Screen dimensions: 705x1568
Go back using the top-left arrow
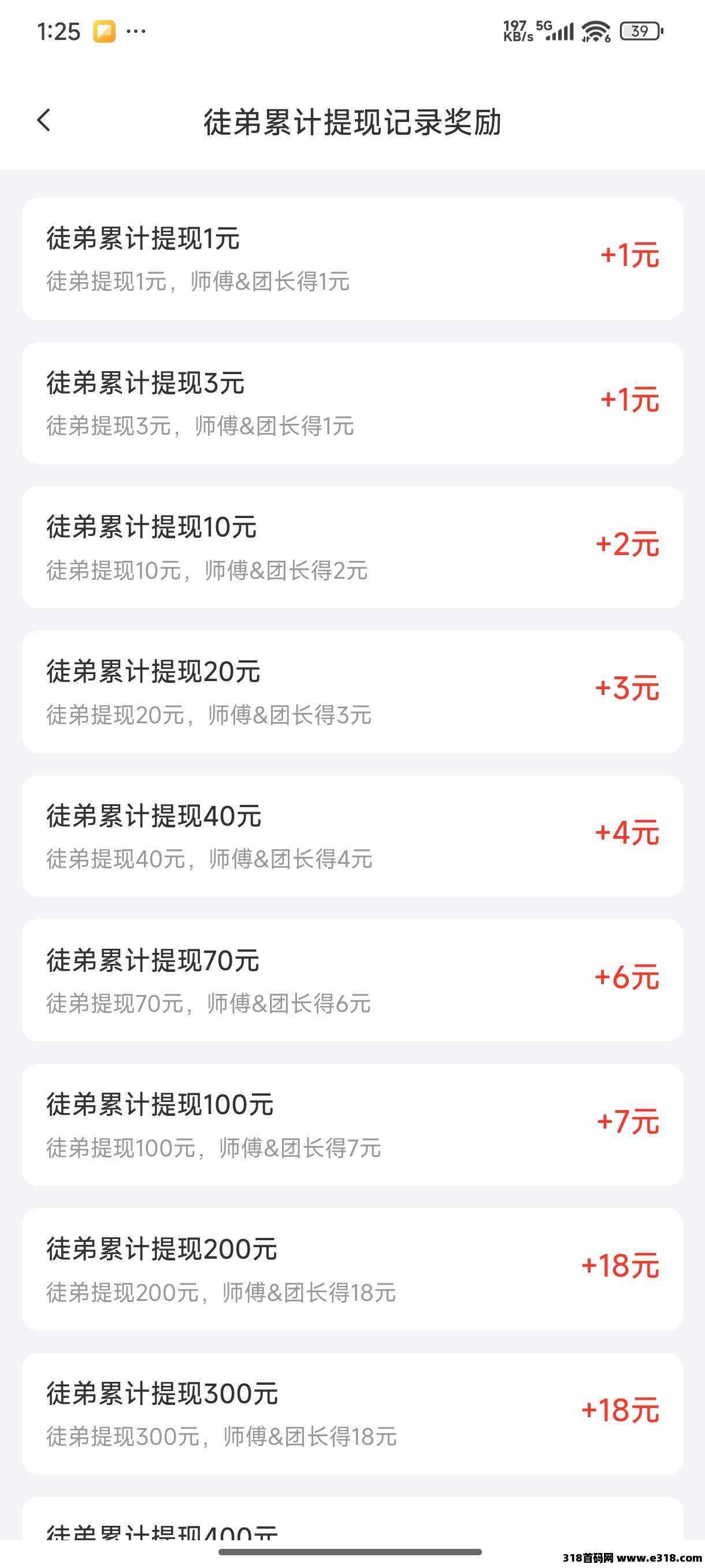(x=44, y=120)
